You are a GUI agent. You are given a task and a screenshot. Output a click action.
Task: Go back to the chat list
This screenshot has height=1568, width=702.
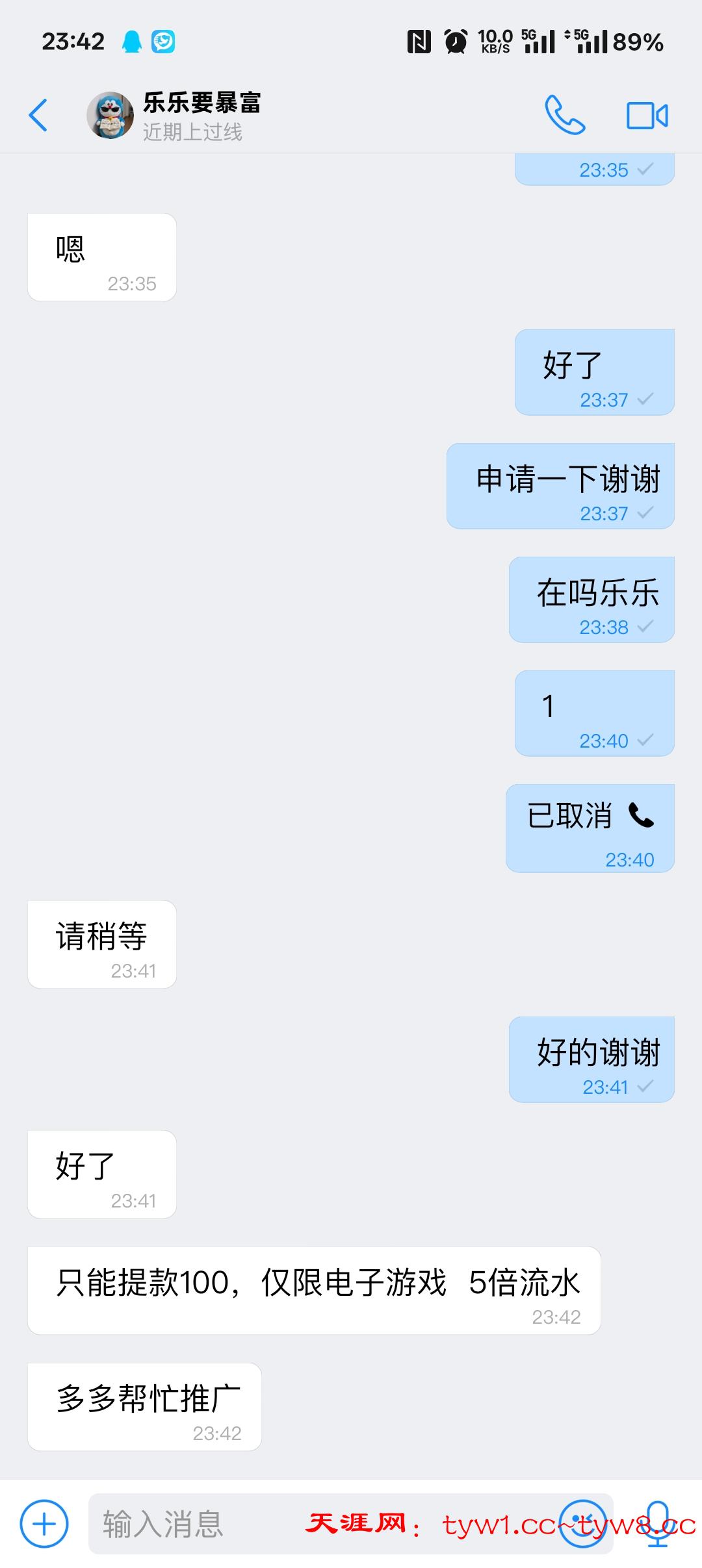point(39,116)
